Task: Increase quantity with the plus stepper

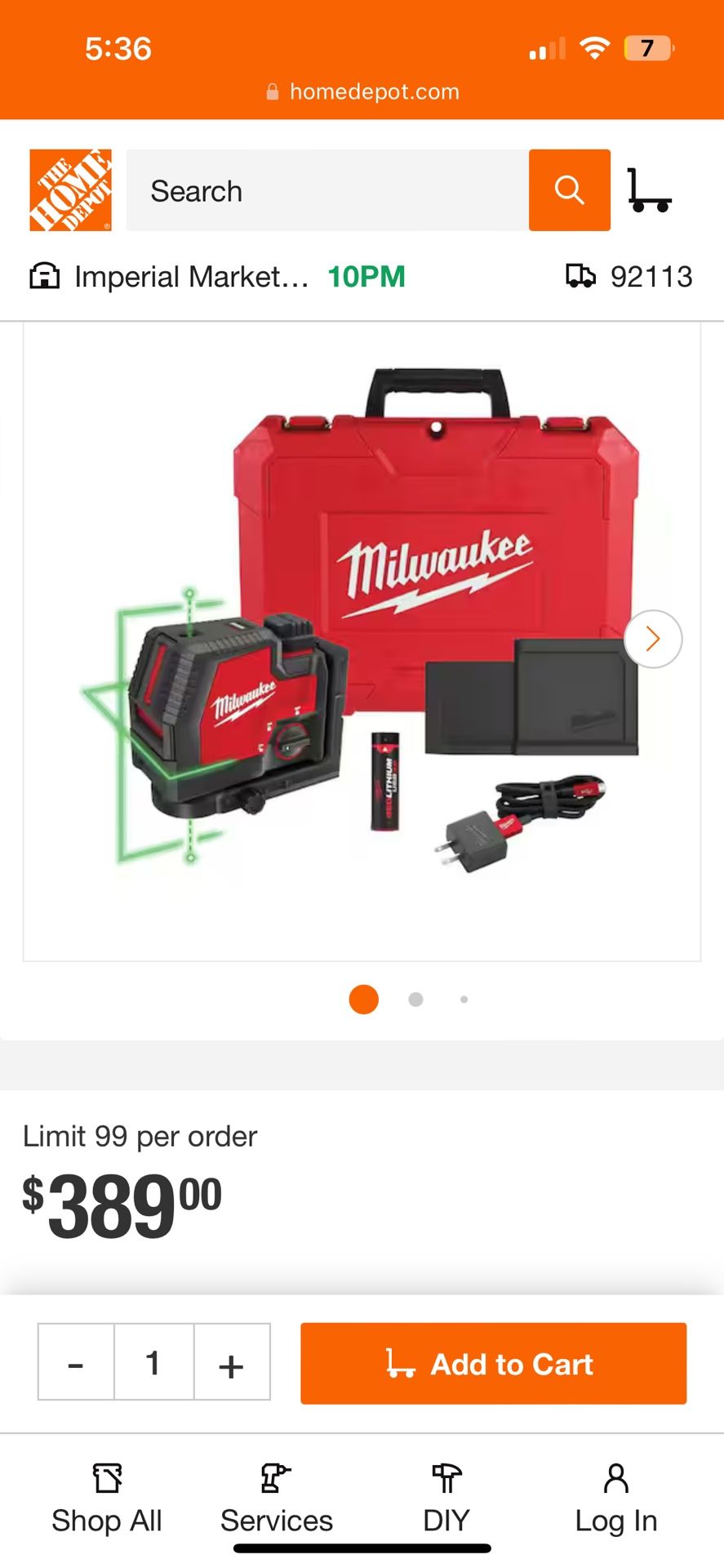Action: point(231,1362)
